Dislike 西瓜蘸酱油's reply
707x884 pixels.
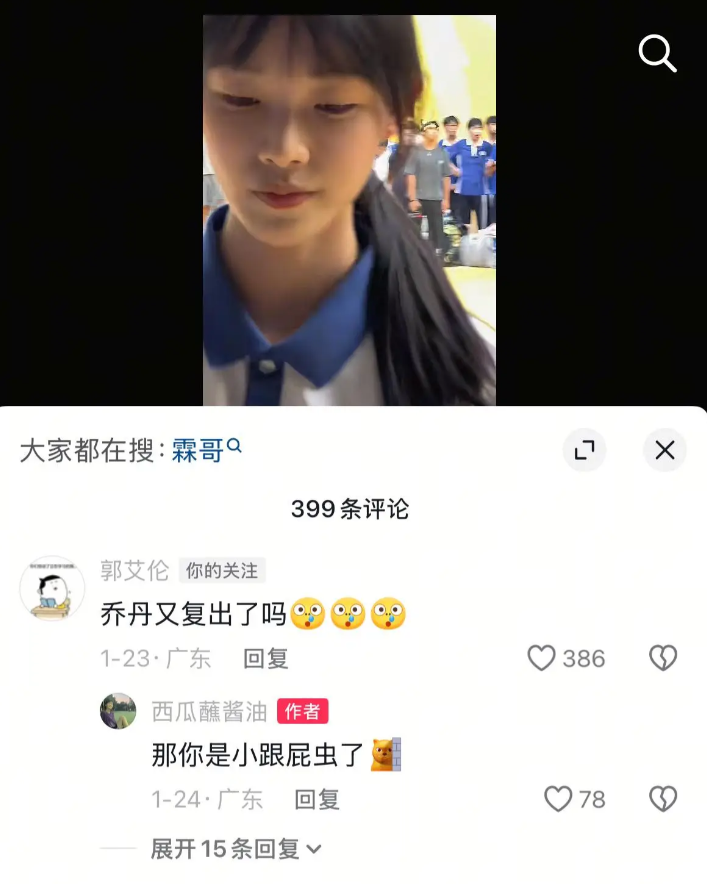pos(663,799)
